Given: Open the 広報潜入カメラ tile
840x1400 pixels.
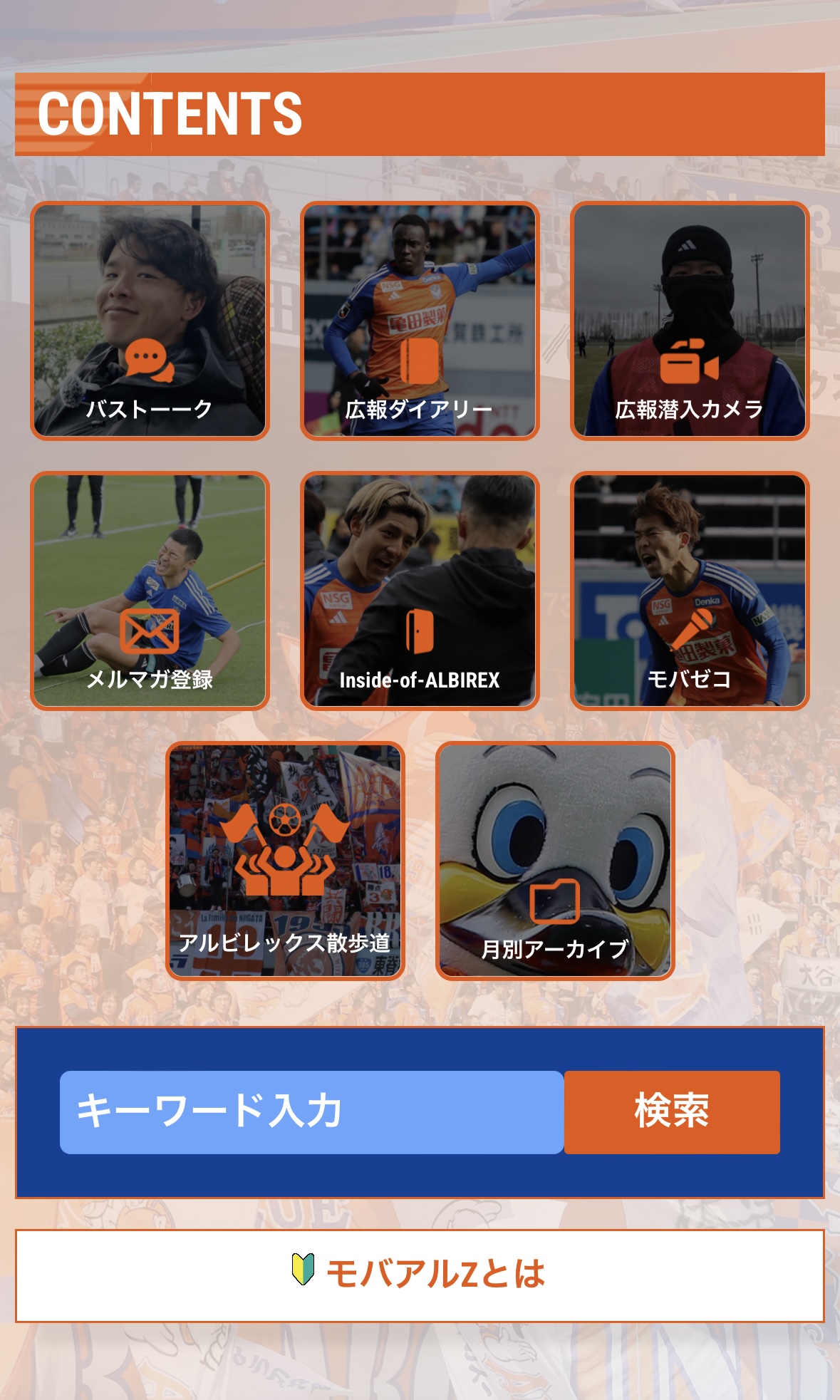Looking at the screenshot, I should [x=690, y=321].
